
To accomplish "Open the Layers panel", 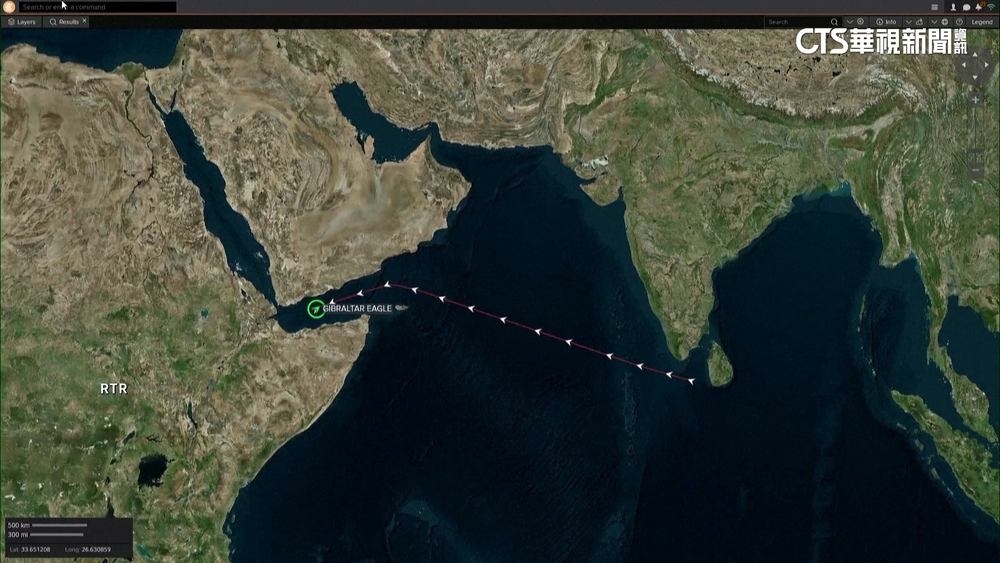I will pos(22,21).
